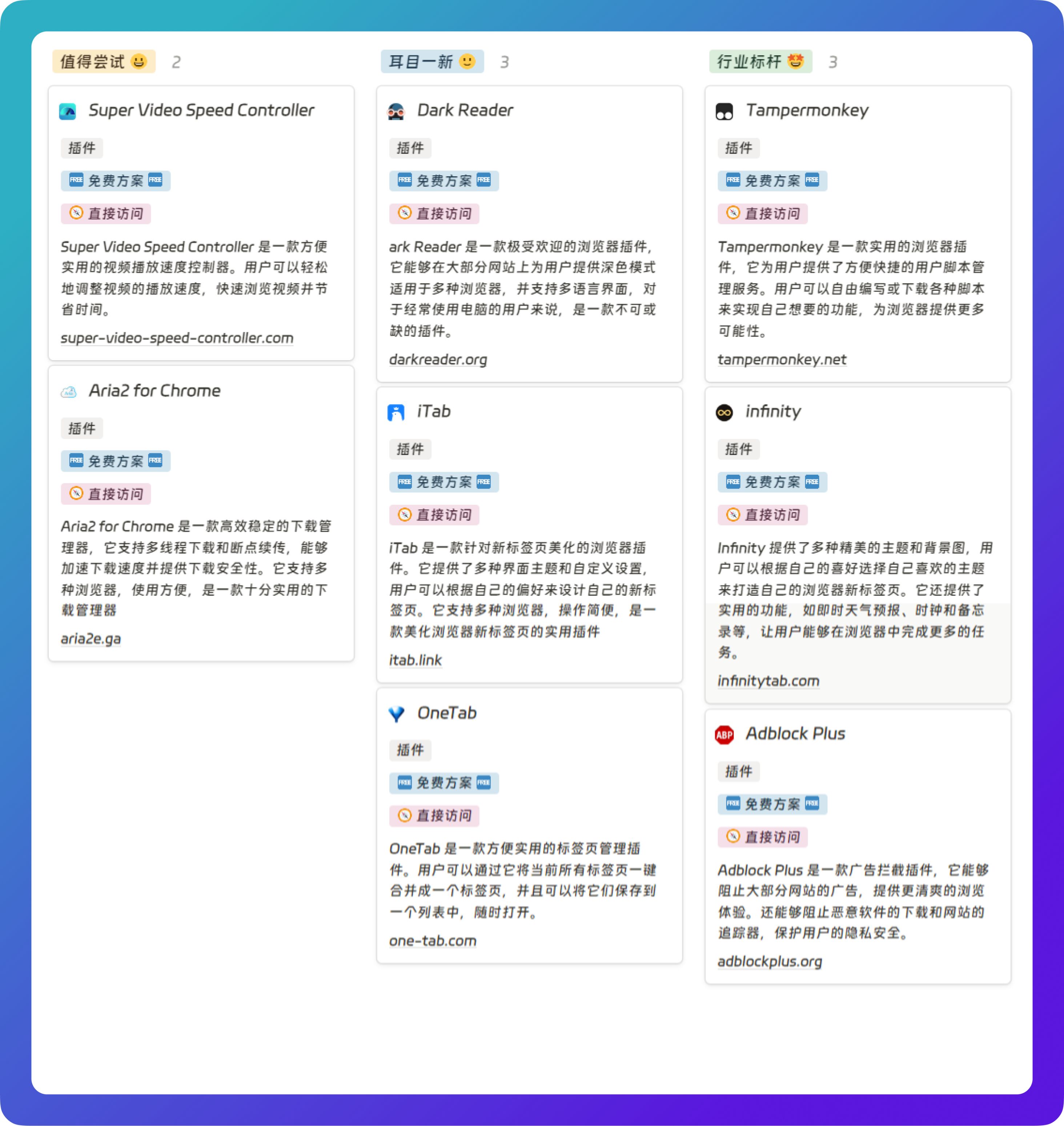Follow the adblockplus.org link
Viewport: 1064px width, 1126px height.
(x=770, y=962)
